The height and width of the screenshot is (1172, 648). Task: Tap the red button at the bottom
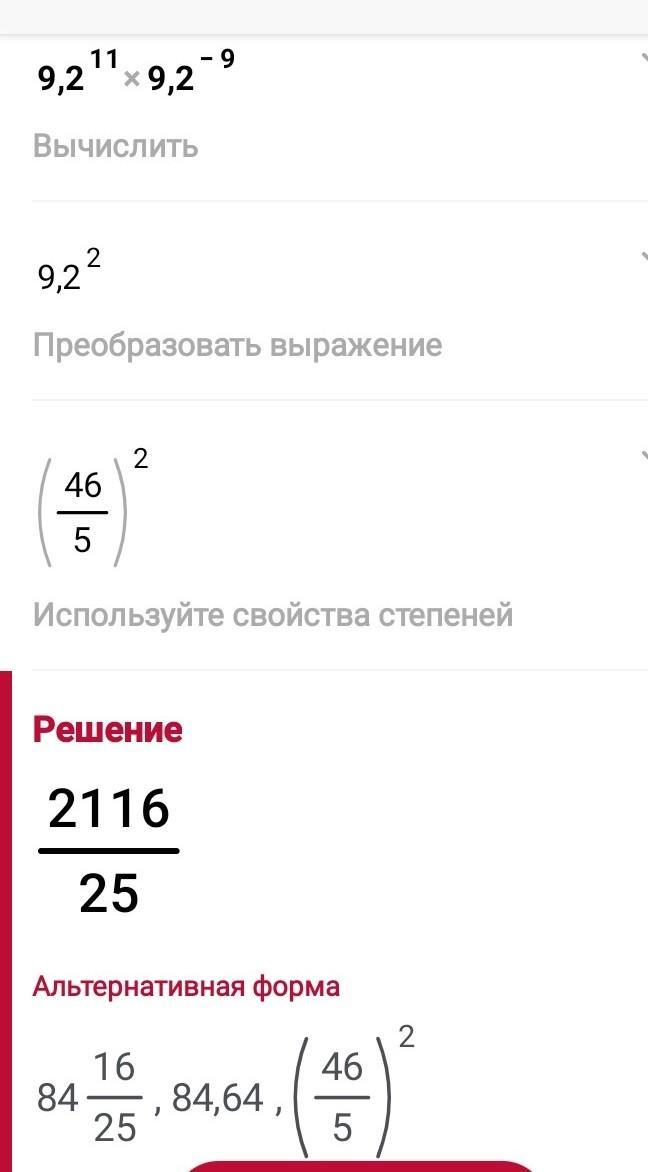point(360,1166)
